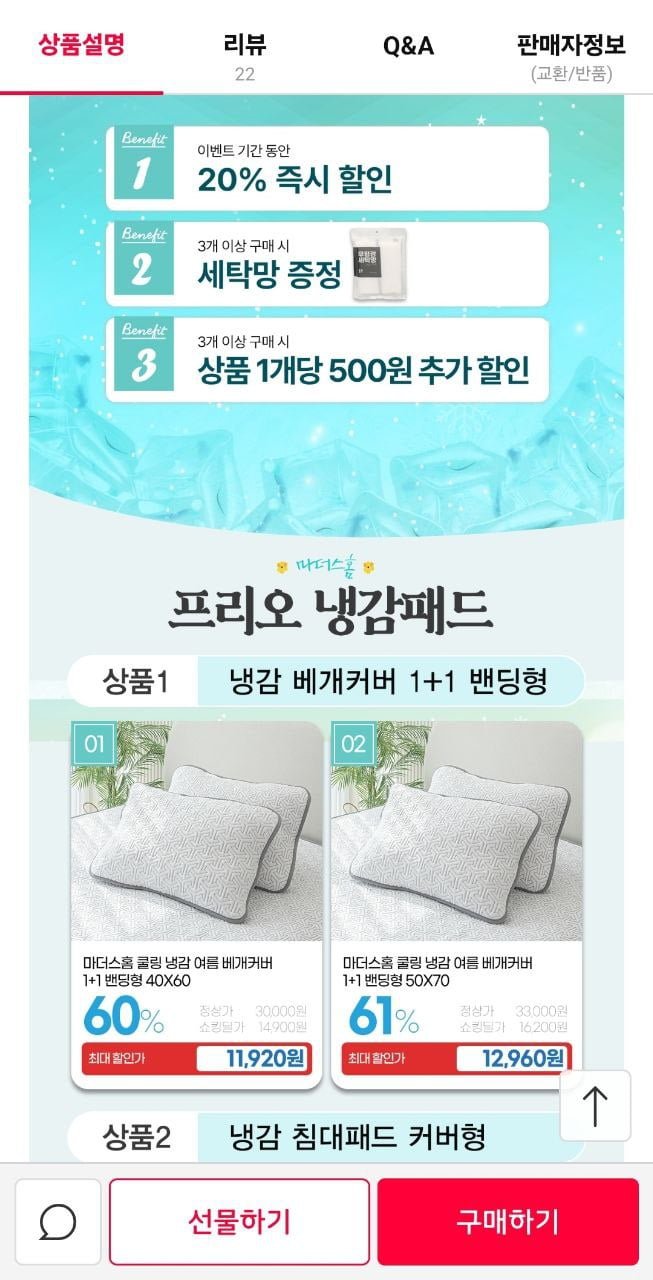Open the chat inquiry icon

point(58,1221)
